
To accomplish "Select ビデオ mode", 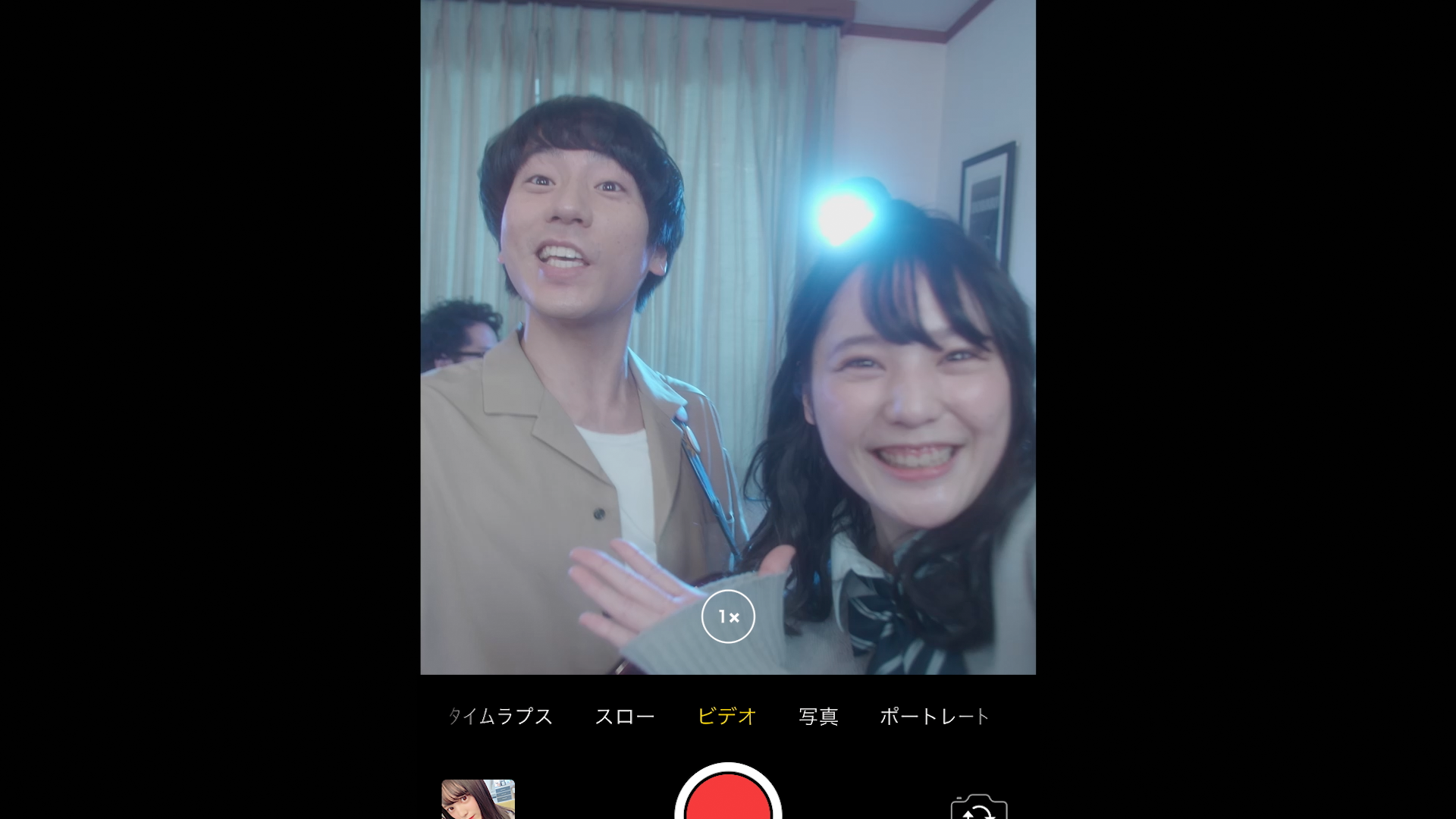I will [726, 716].
